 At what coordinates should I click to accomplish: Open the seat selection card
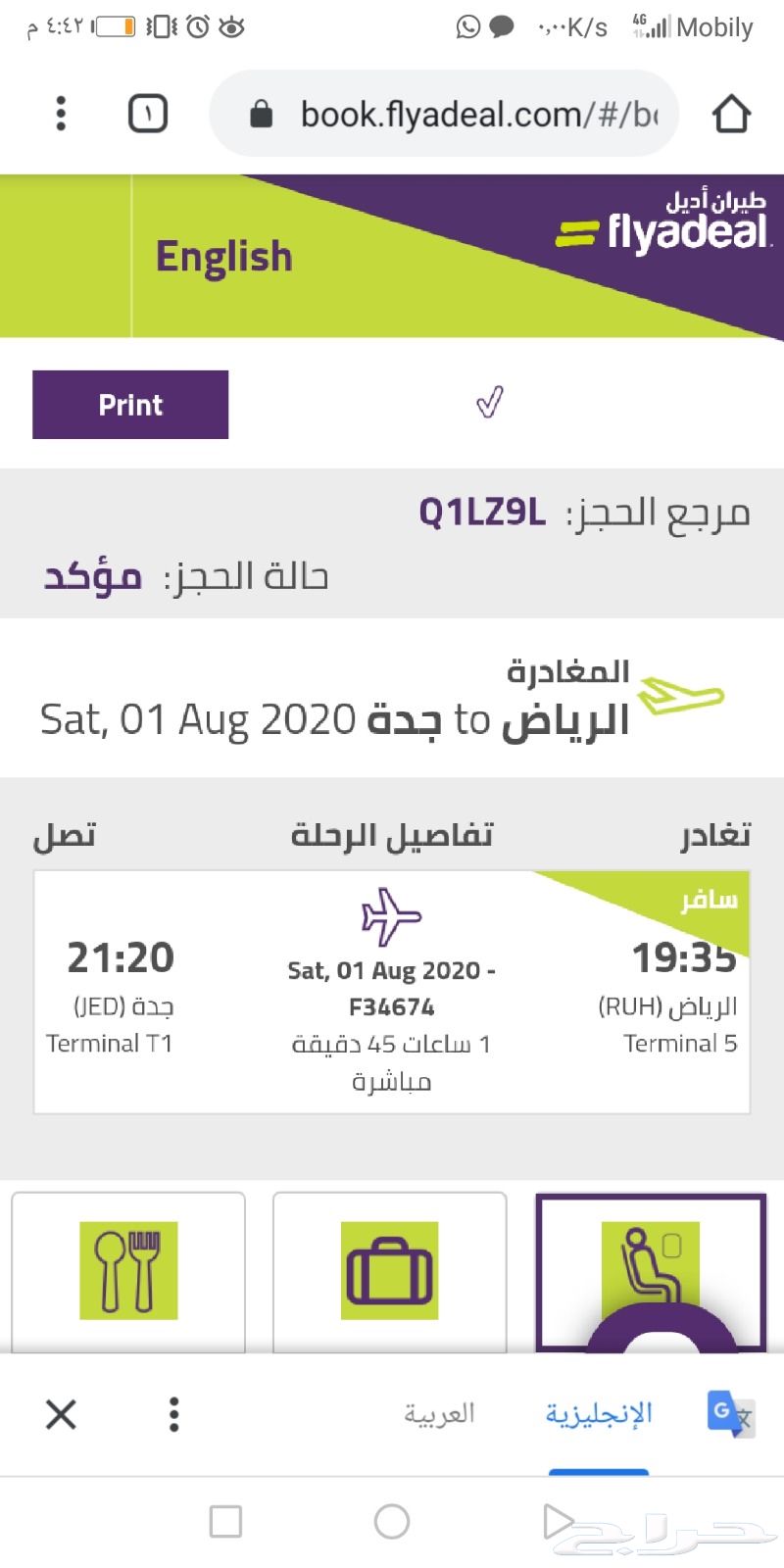650,1270
